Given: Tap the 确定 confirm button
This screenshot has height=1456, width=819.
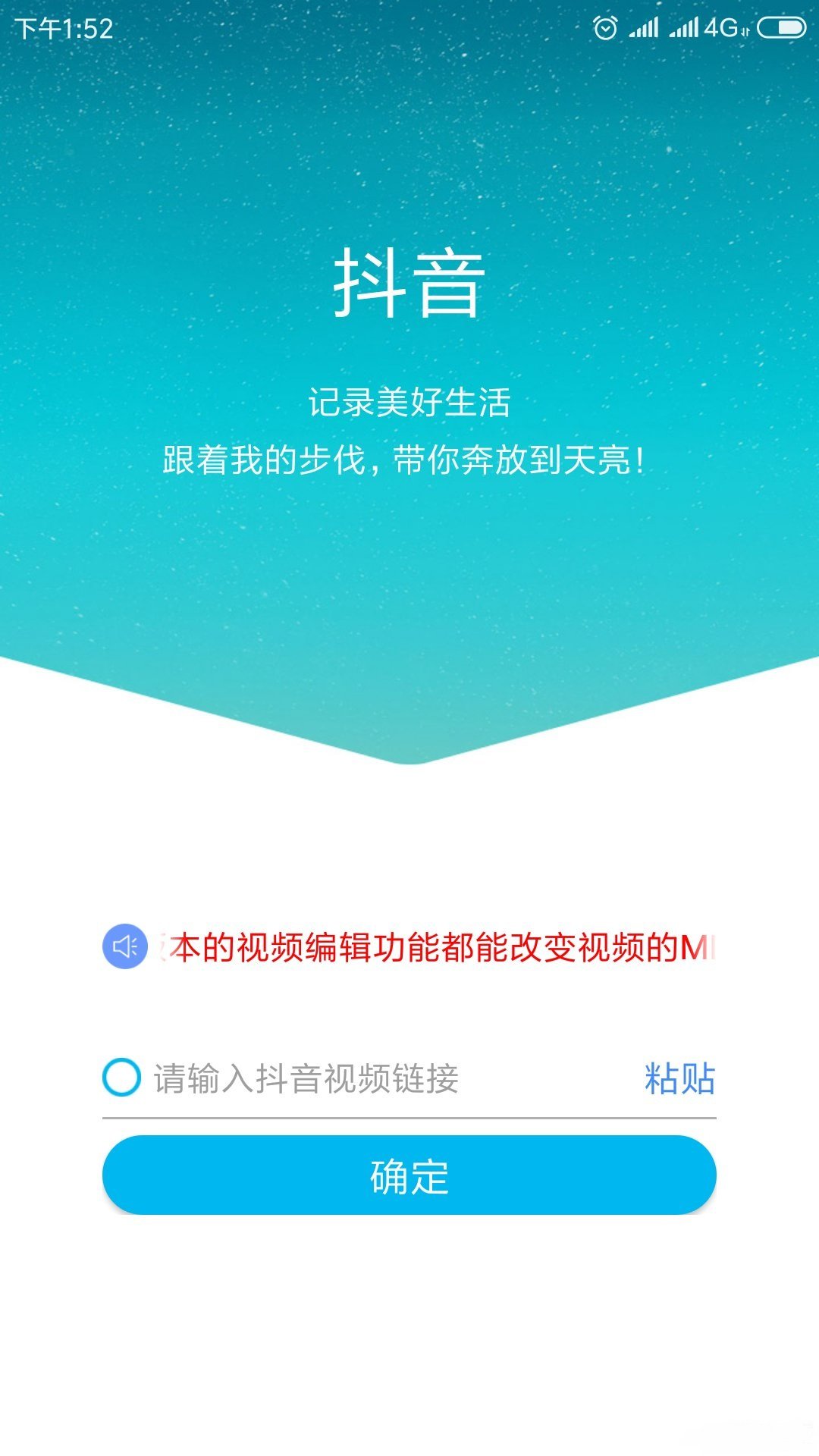Looking at the screenshot, I should pos(409,1175).
